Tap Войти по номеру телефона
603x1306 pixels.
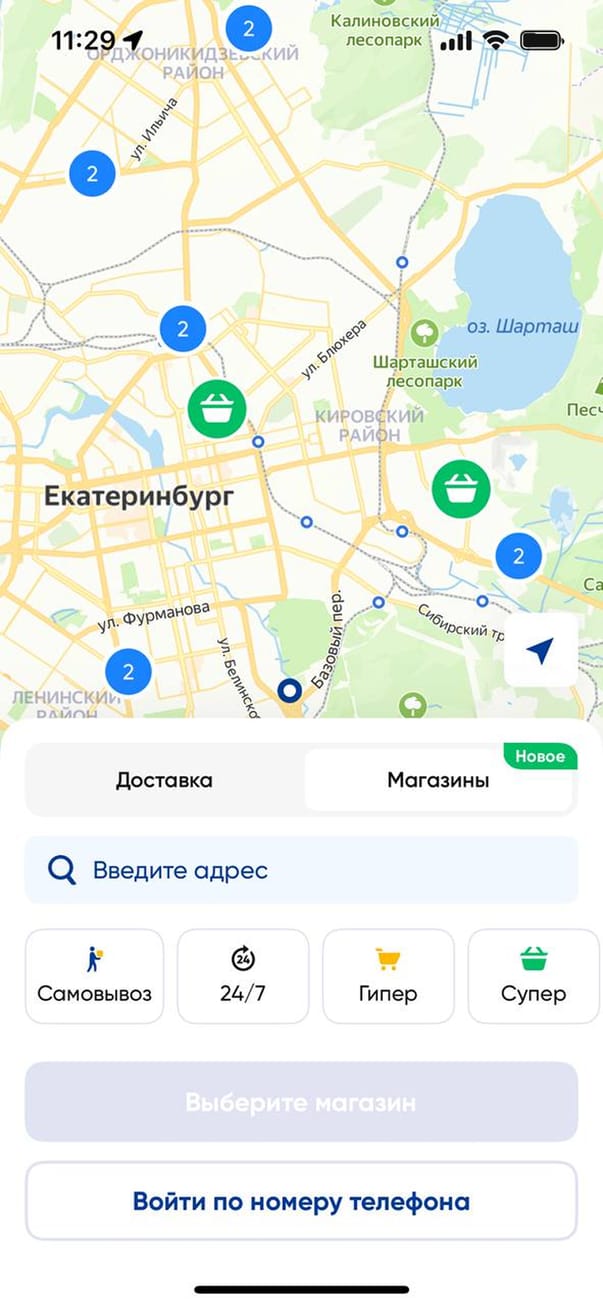point(301,1200)
